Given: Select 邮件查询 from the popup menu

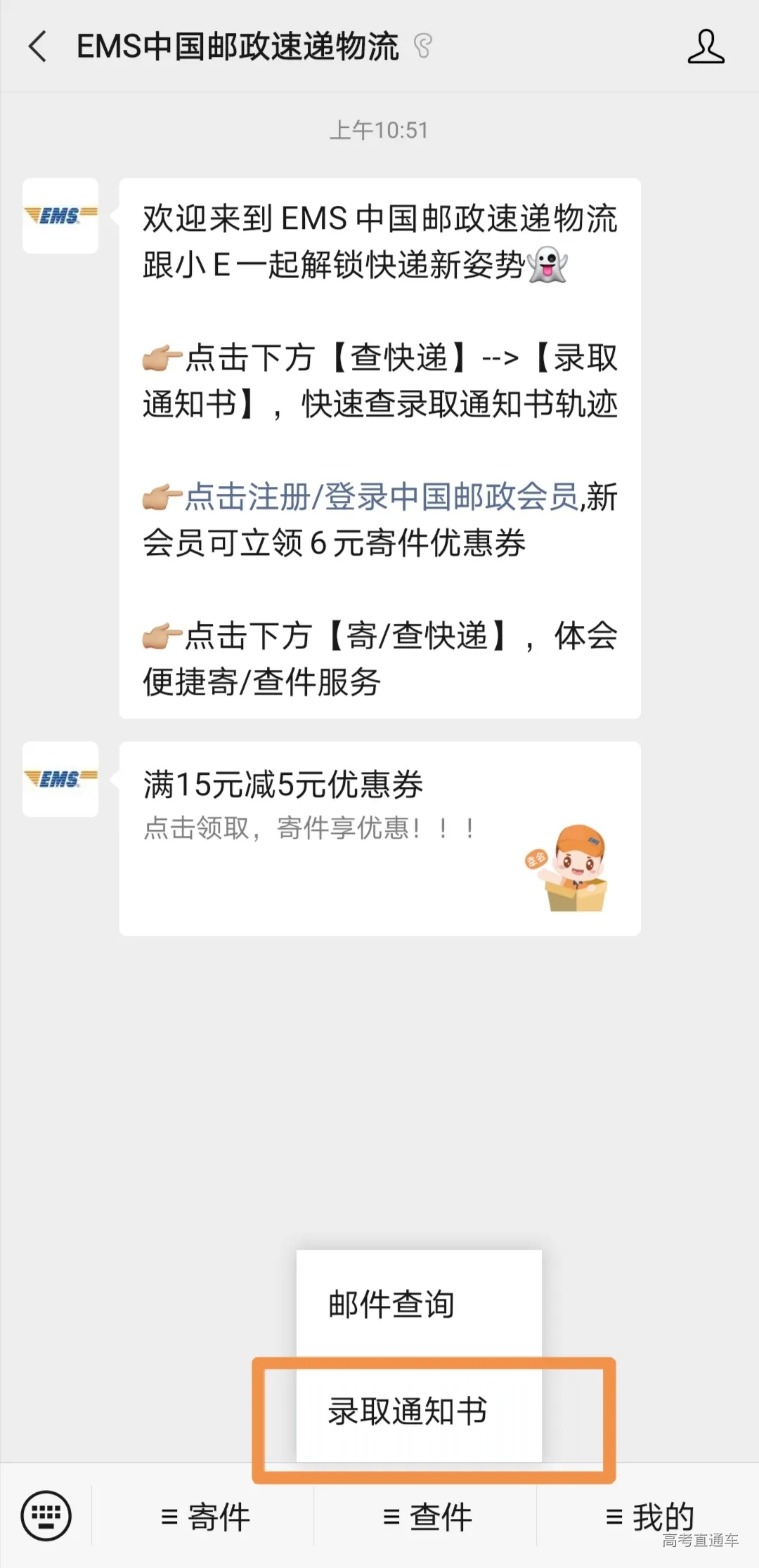Looking at the screenshot, I should [x=419, y=1304].
